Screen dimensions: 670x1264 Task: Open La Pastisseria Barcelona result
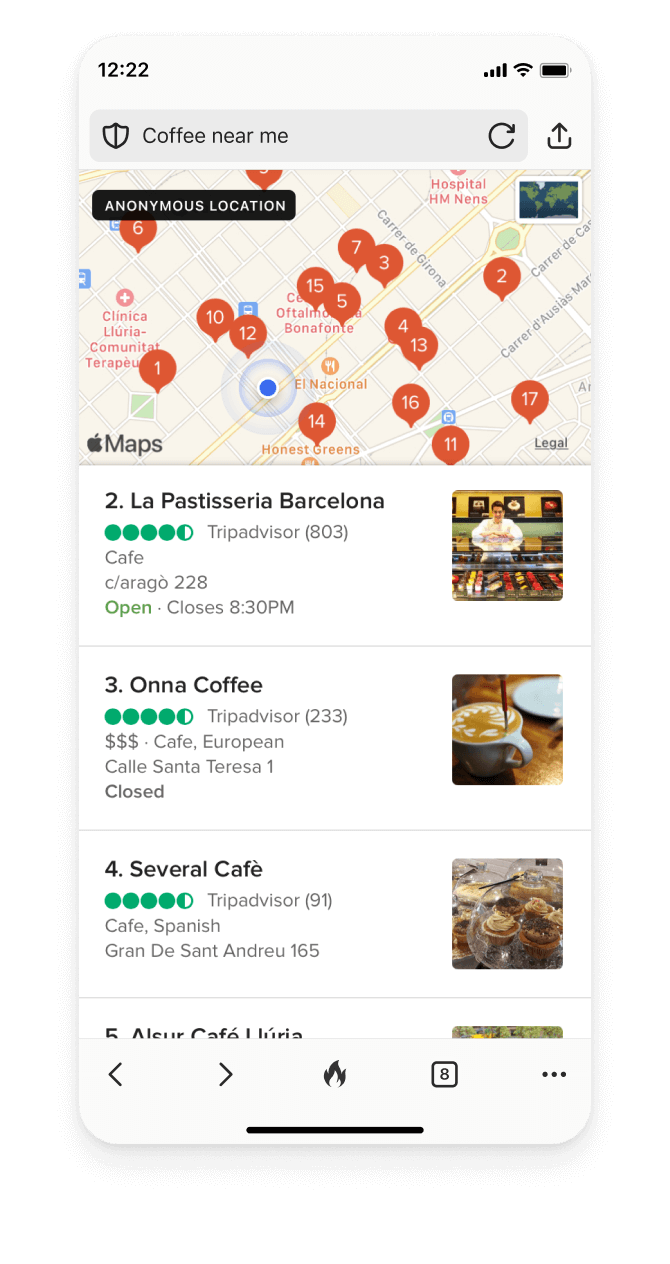(x=245, y=501)
